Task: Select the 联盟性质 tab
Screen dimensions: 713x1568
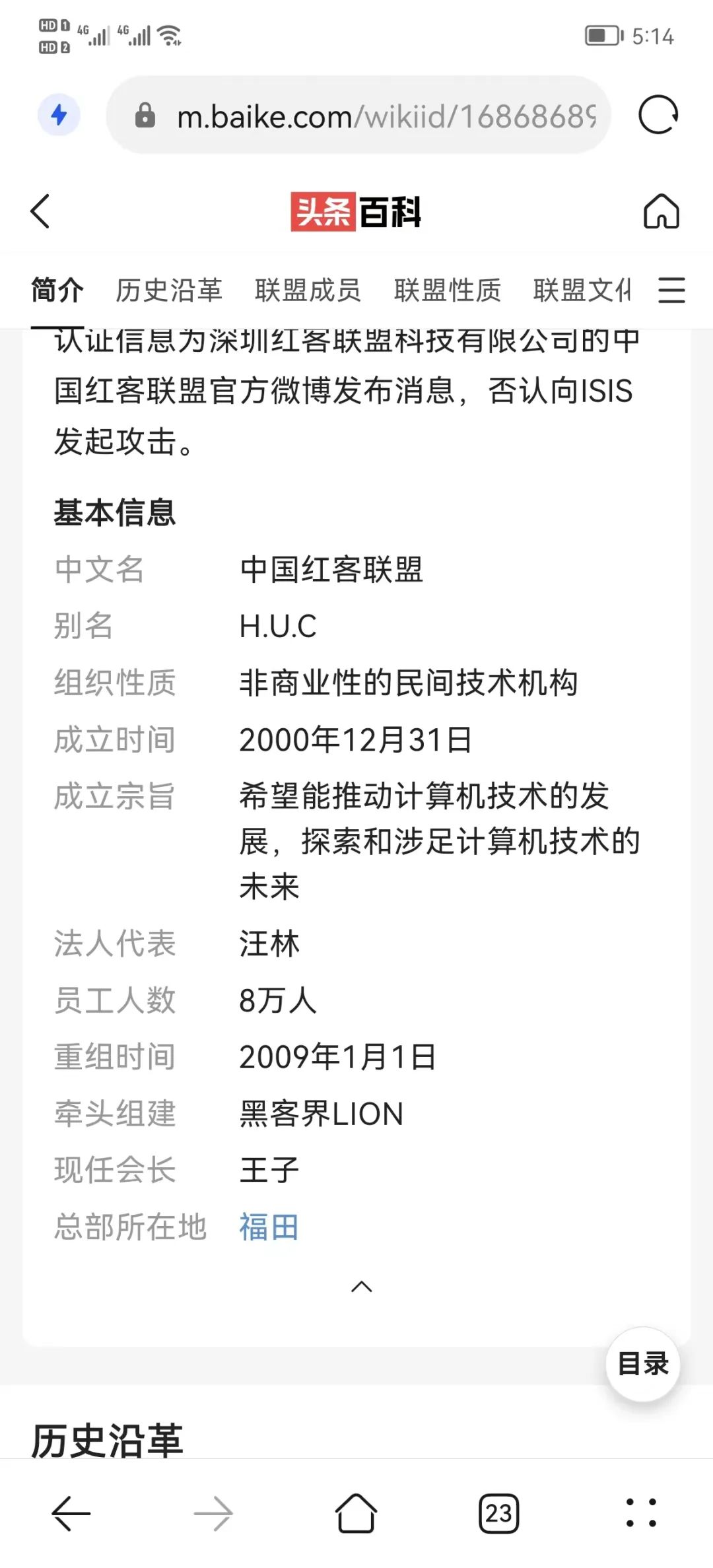Action: click(448, 290)
